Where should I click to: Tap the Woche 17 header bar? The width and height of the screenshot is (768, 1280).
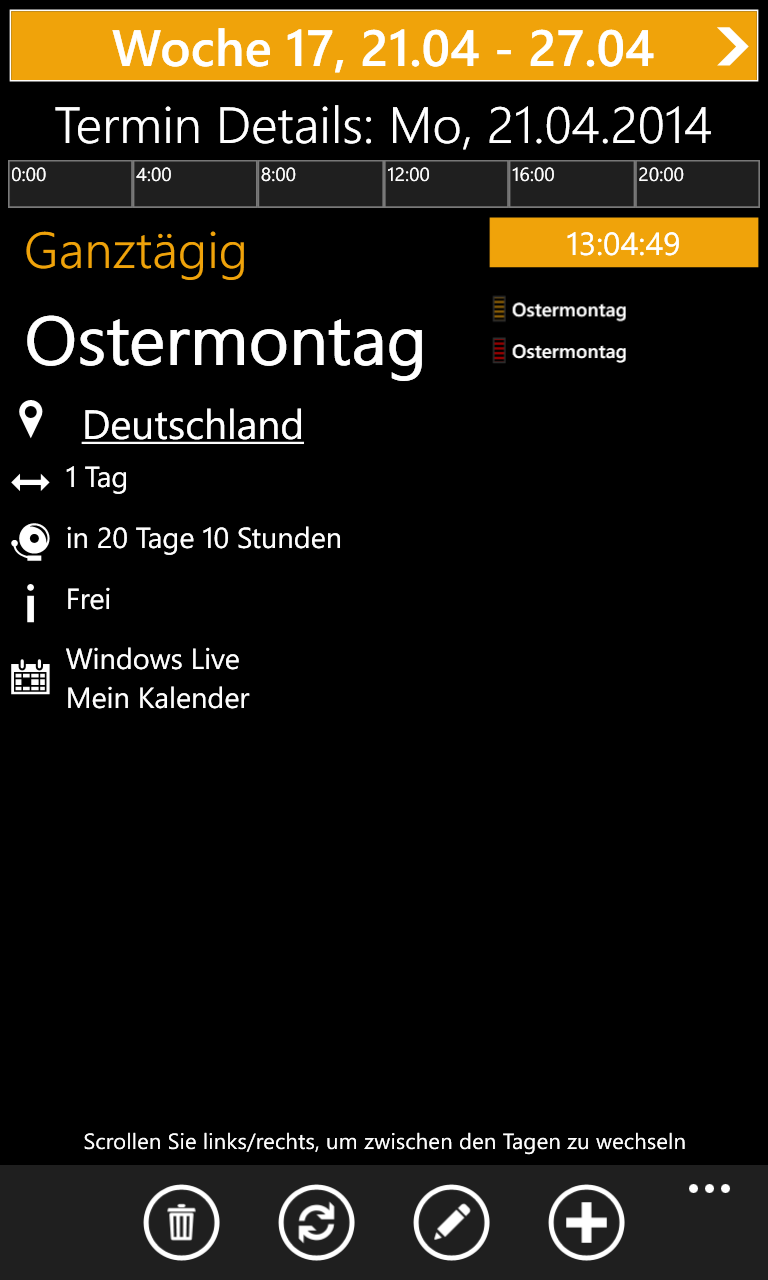pyautogui.click(x=384, y=47)
